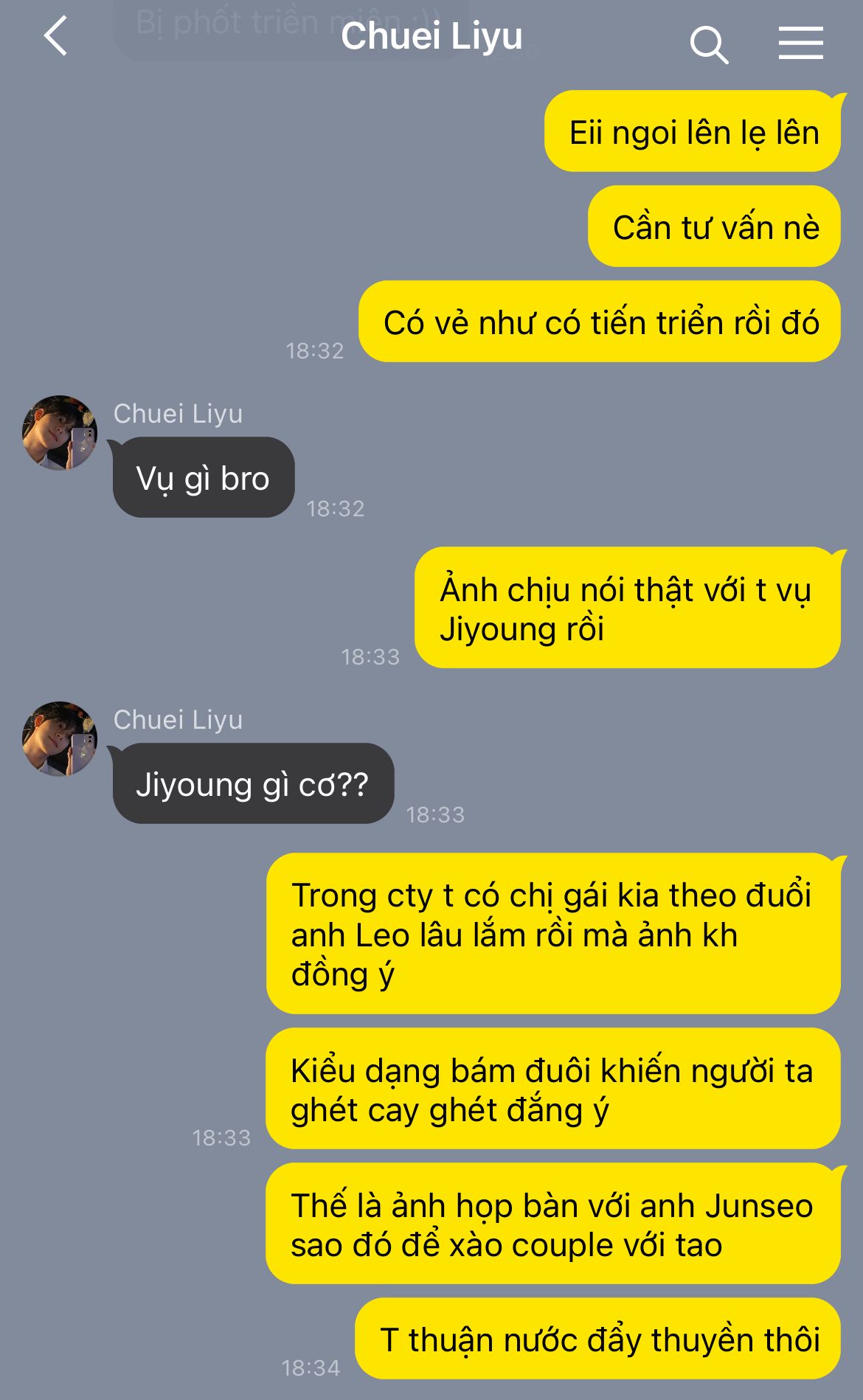Search within this conversation
Screen dimensions: 863x1400
pyautogui.click(x=709, y=44)
